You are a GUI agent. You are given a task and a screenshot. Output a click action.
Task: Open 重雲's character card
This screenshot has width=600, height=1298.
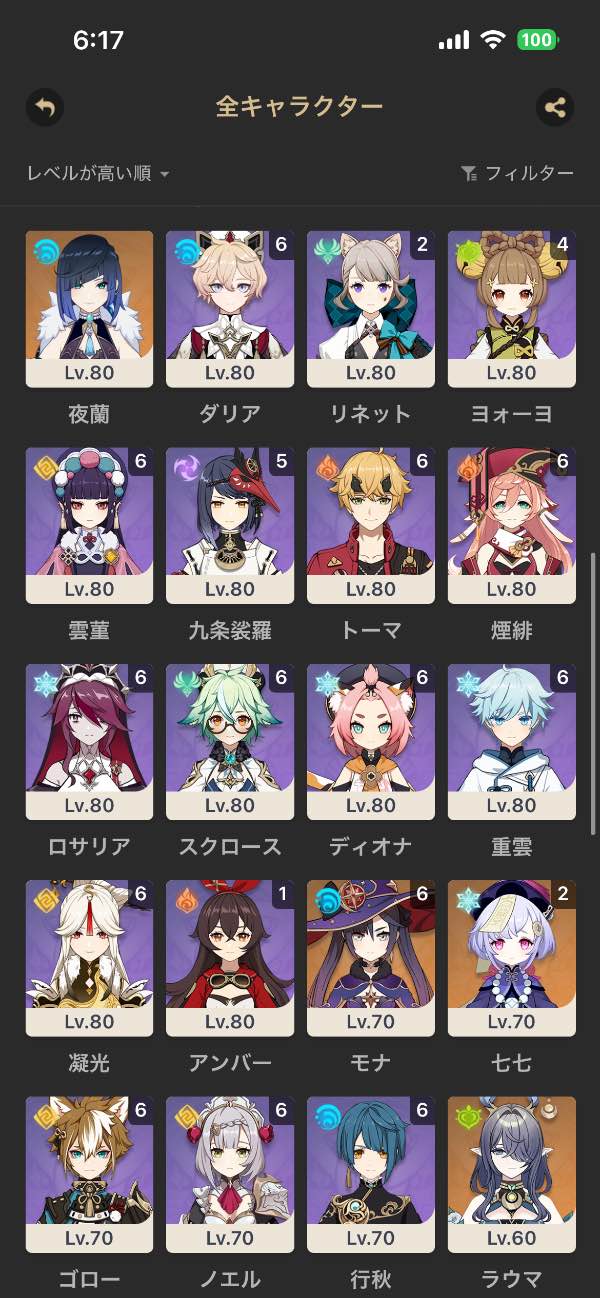(x=511, y=742)
